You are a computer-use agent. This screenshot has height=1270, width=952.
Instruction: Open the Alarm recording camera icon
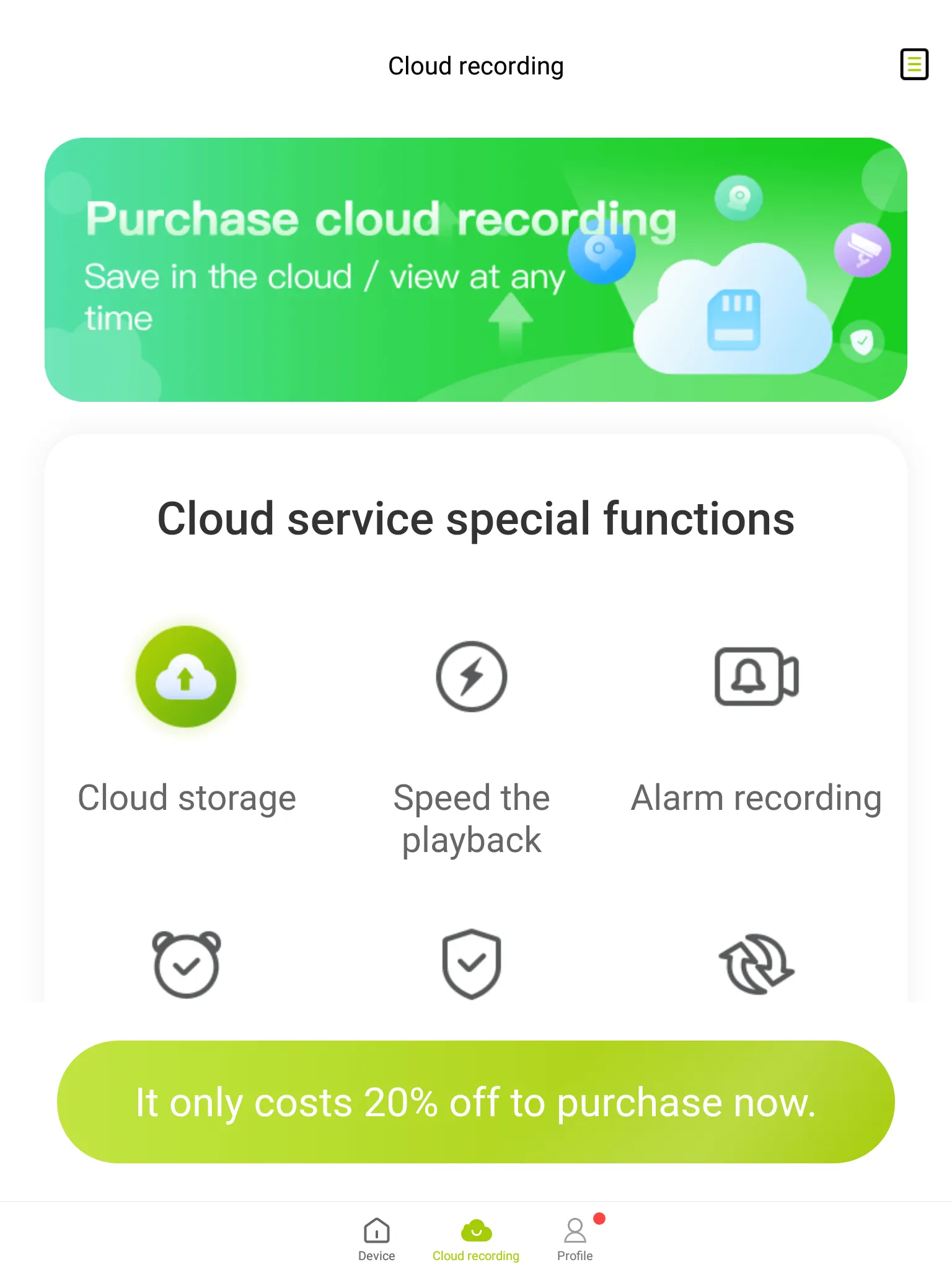click(755, 677)
